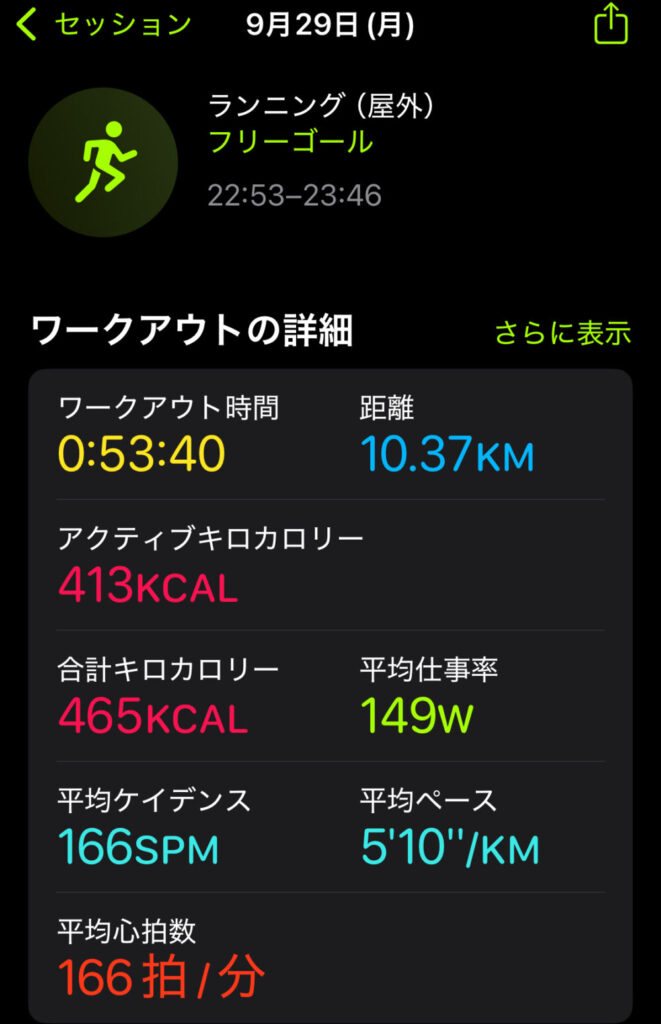Share this running workout
The image size is (661, 1024).
click(611, 24)
